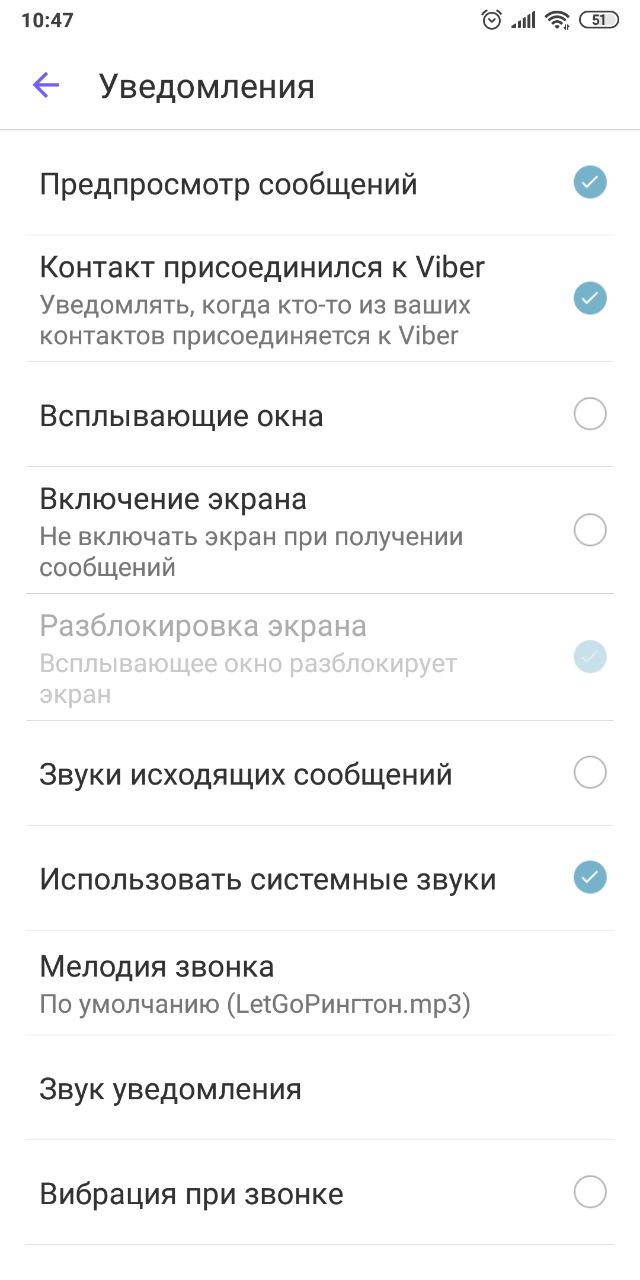Uncheck Использовать системные звуки

coord(590,877)
